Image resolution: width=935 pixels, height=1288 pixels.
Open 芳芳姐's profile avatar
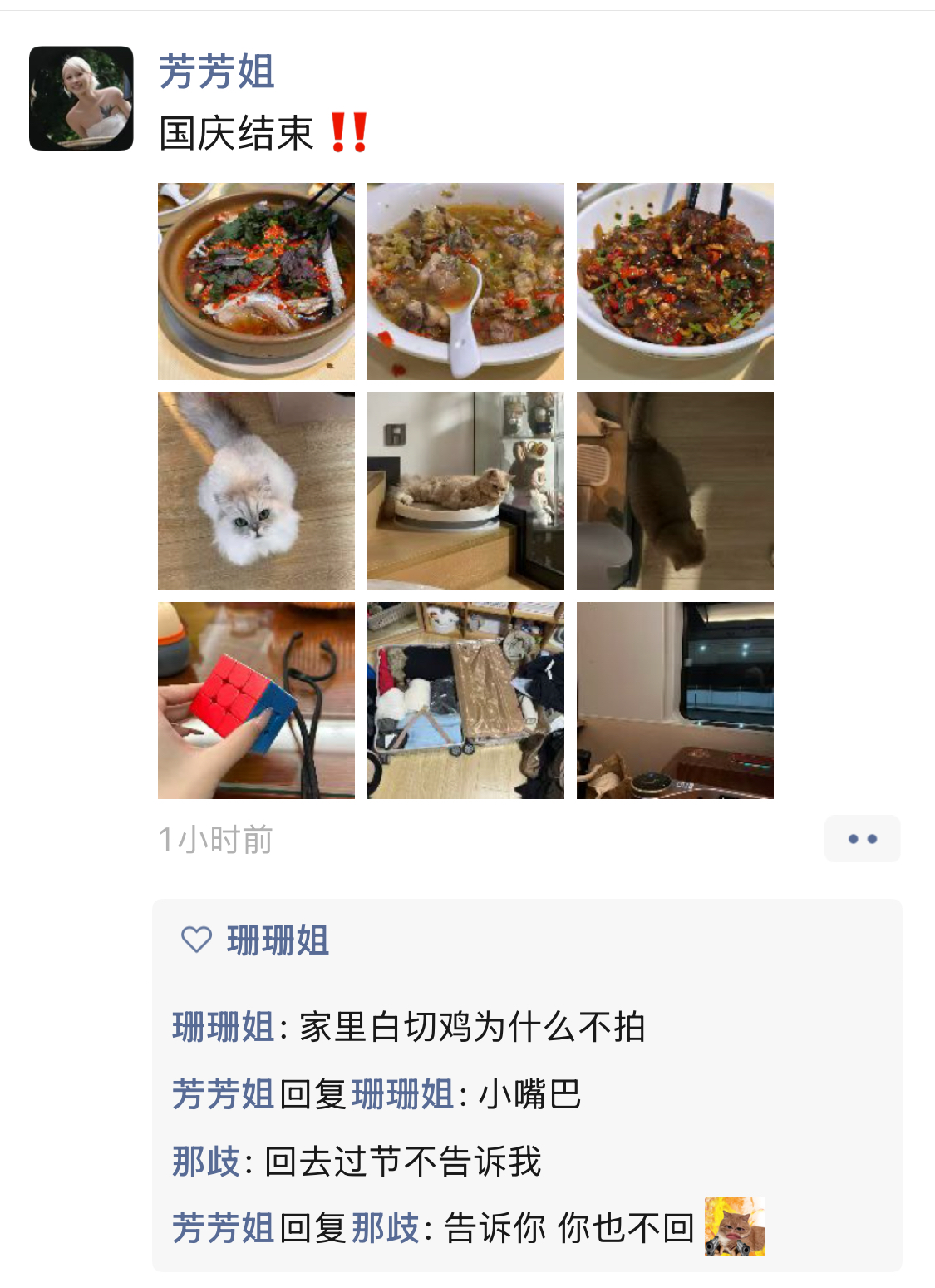(81, 98)
